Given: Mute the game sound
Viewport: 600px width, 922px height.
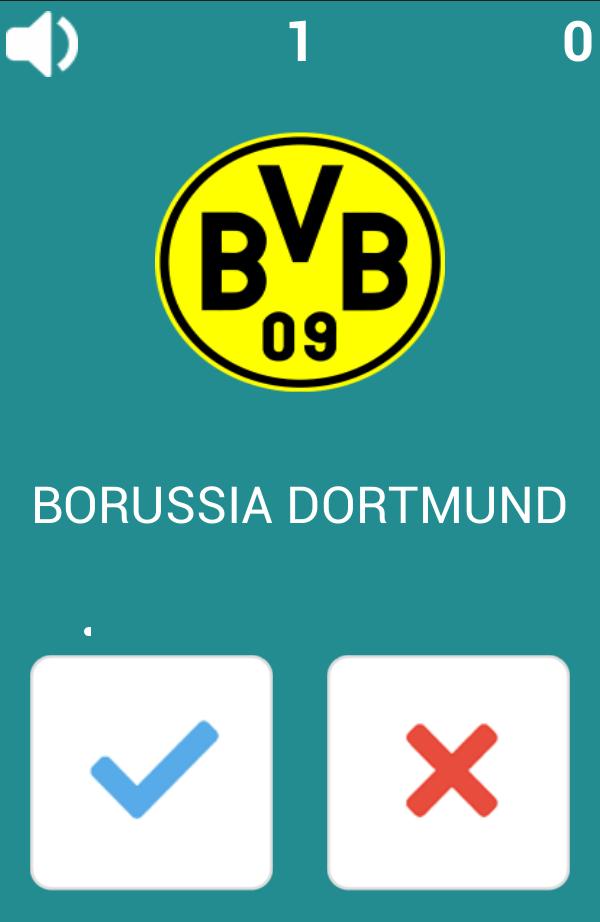Looking at the screenshot, I should point(41,44).
